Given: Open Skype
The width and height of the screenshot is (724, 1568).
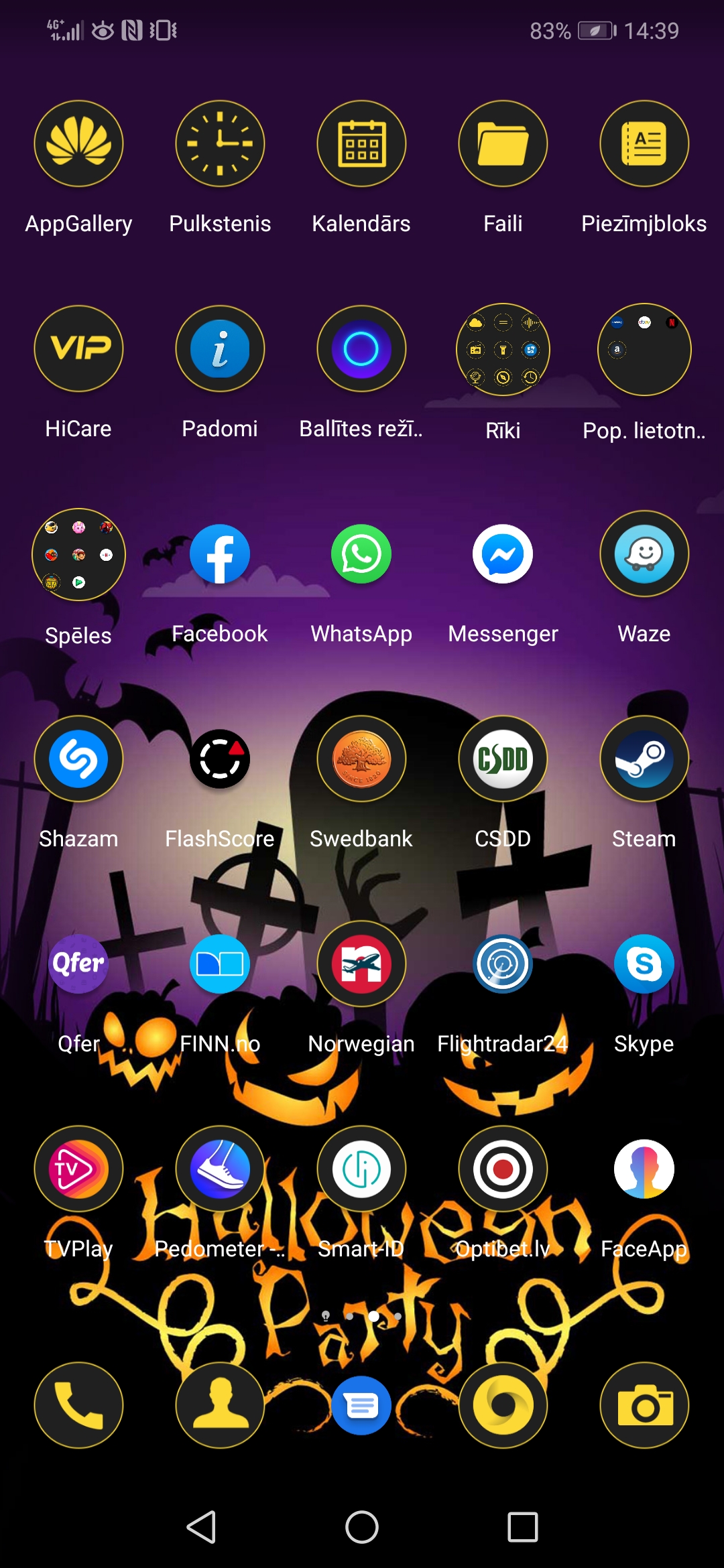Looking at the screenshot, I should 644,964.
